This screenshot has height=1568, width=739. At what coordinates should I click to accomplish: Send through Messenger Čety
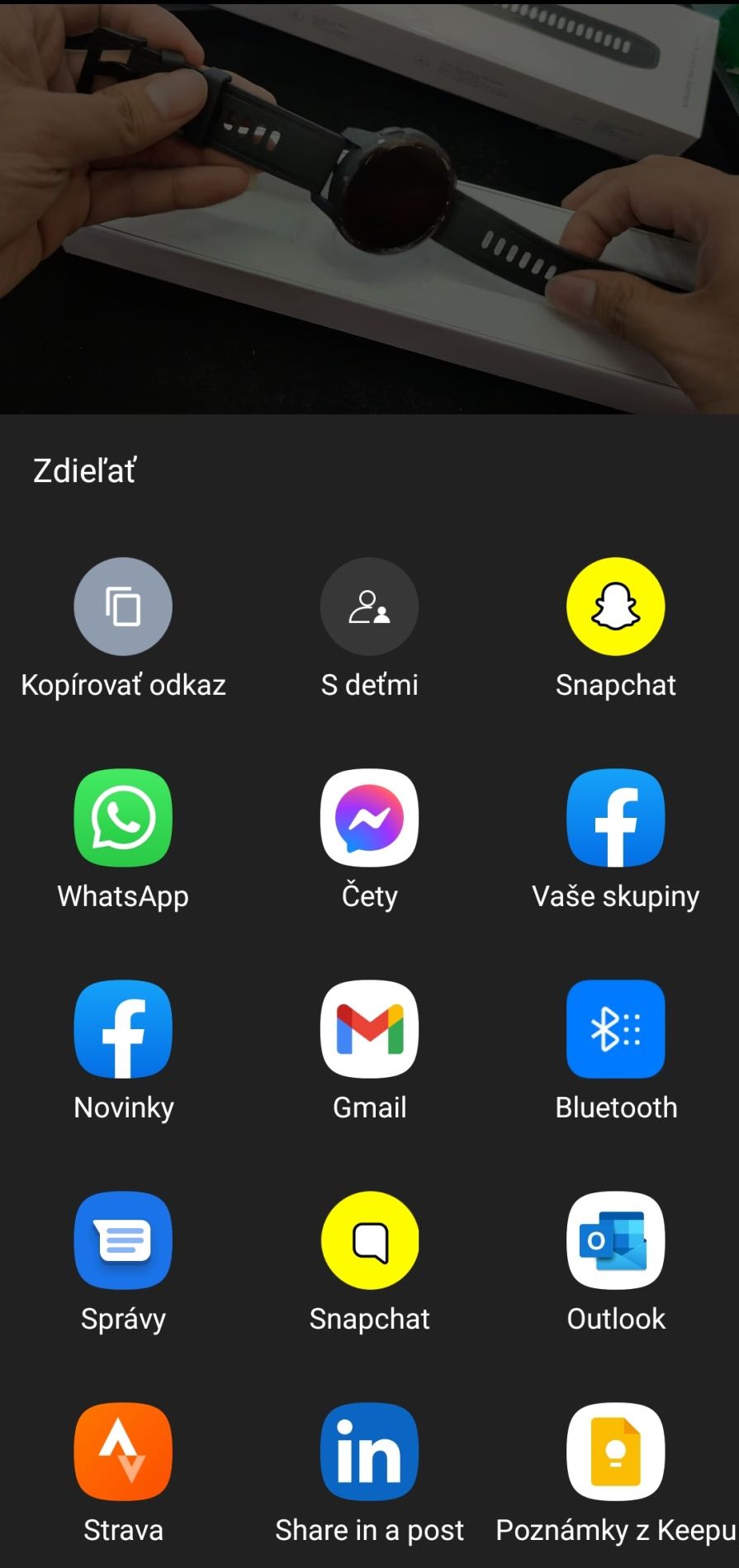tap(369, 818)
